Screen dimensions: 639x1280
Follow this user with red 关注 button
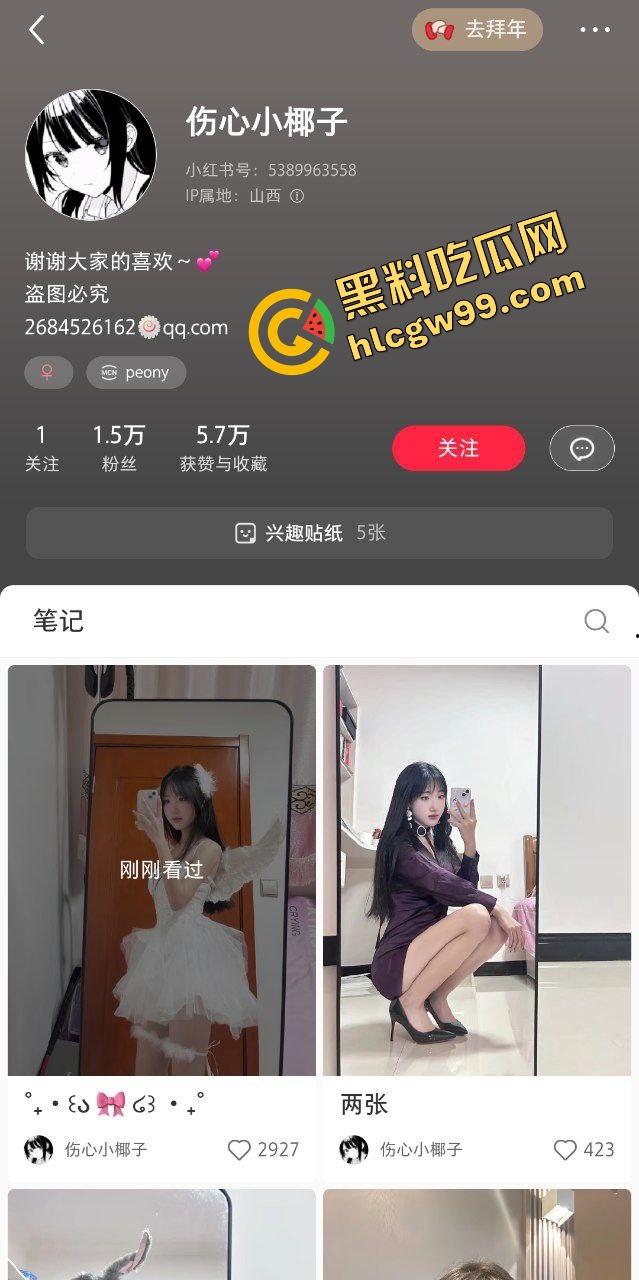point(458,448)
